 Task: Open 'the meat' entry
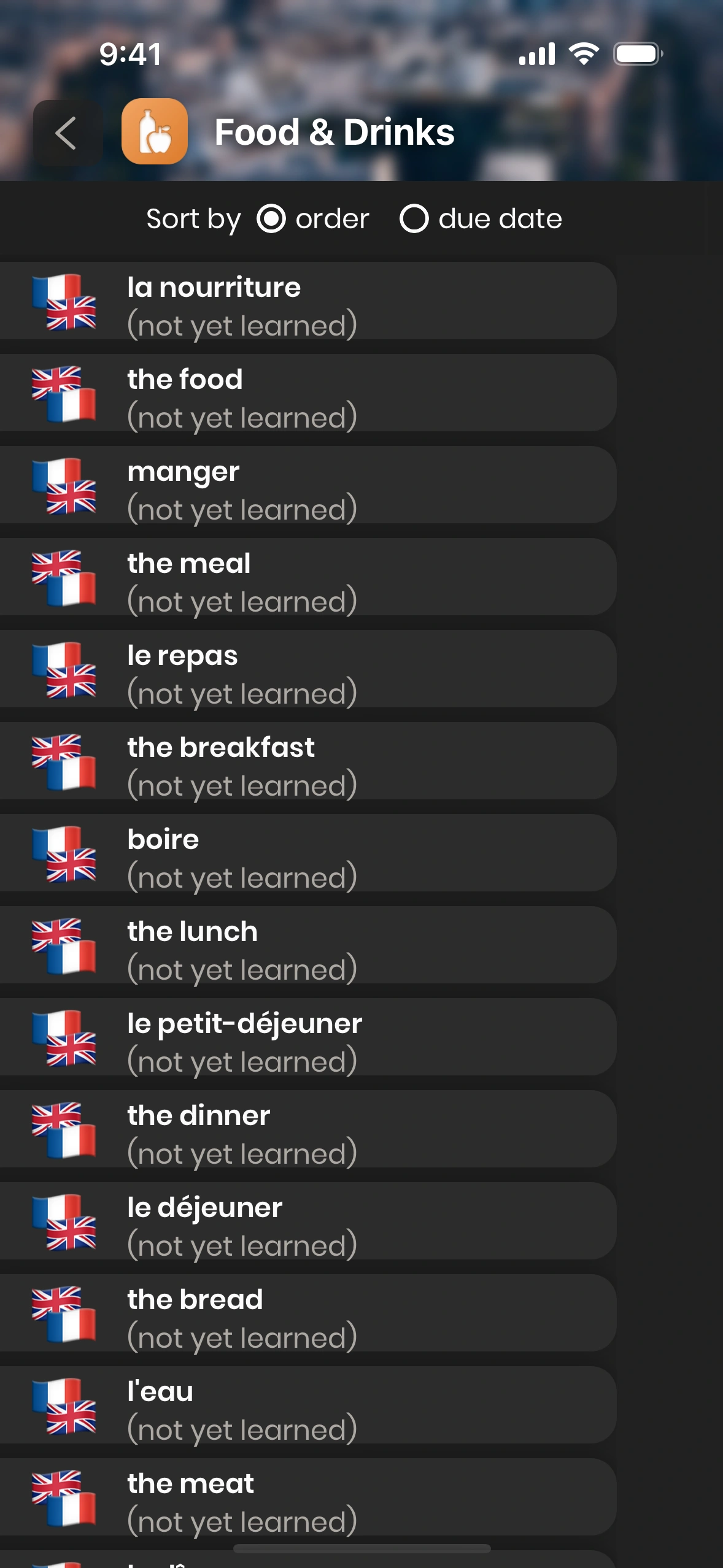tap(307, 1498)
